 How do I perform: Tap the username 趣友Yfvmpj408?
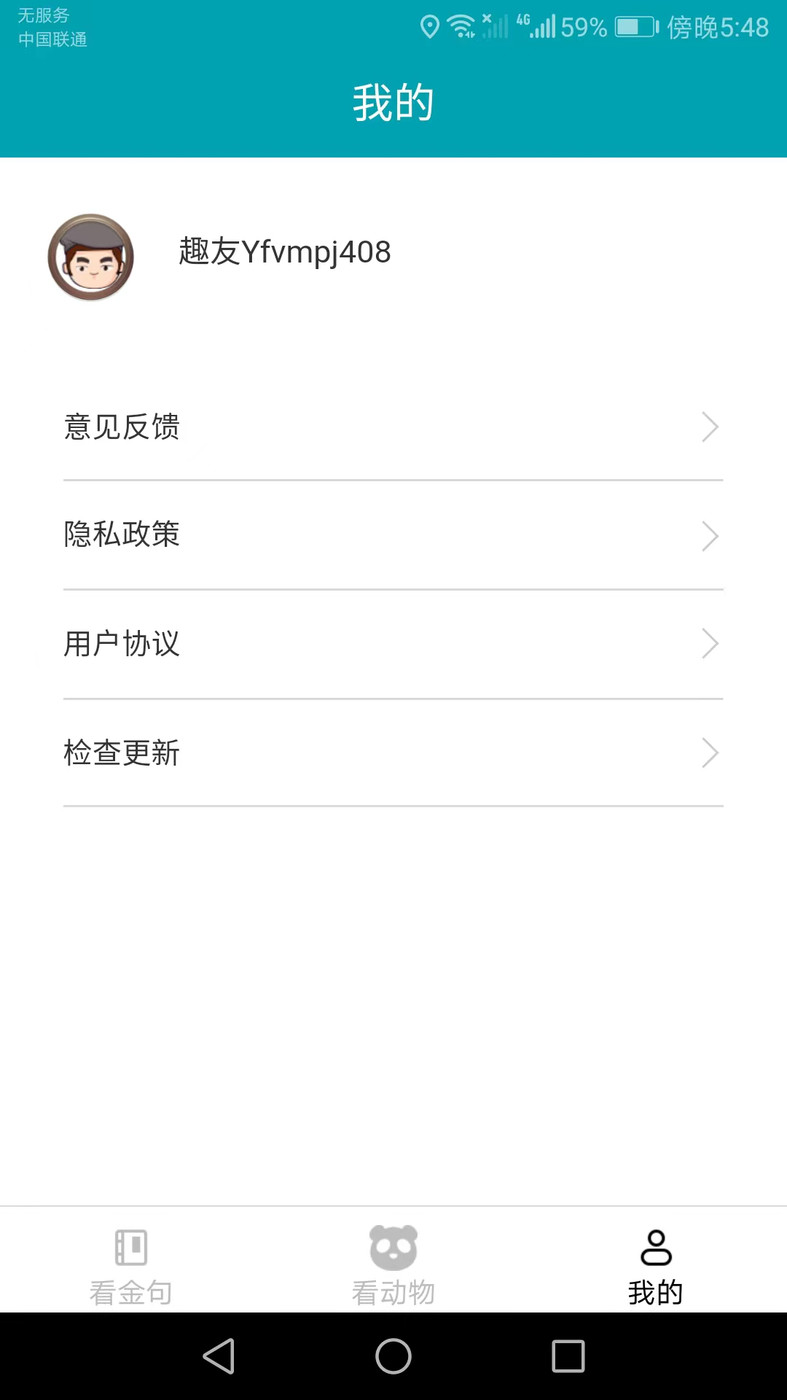tap(285, 252)
